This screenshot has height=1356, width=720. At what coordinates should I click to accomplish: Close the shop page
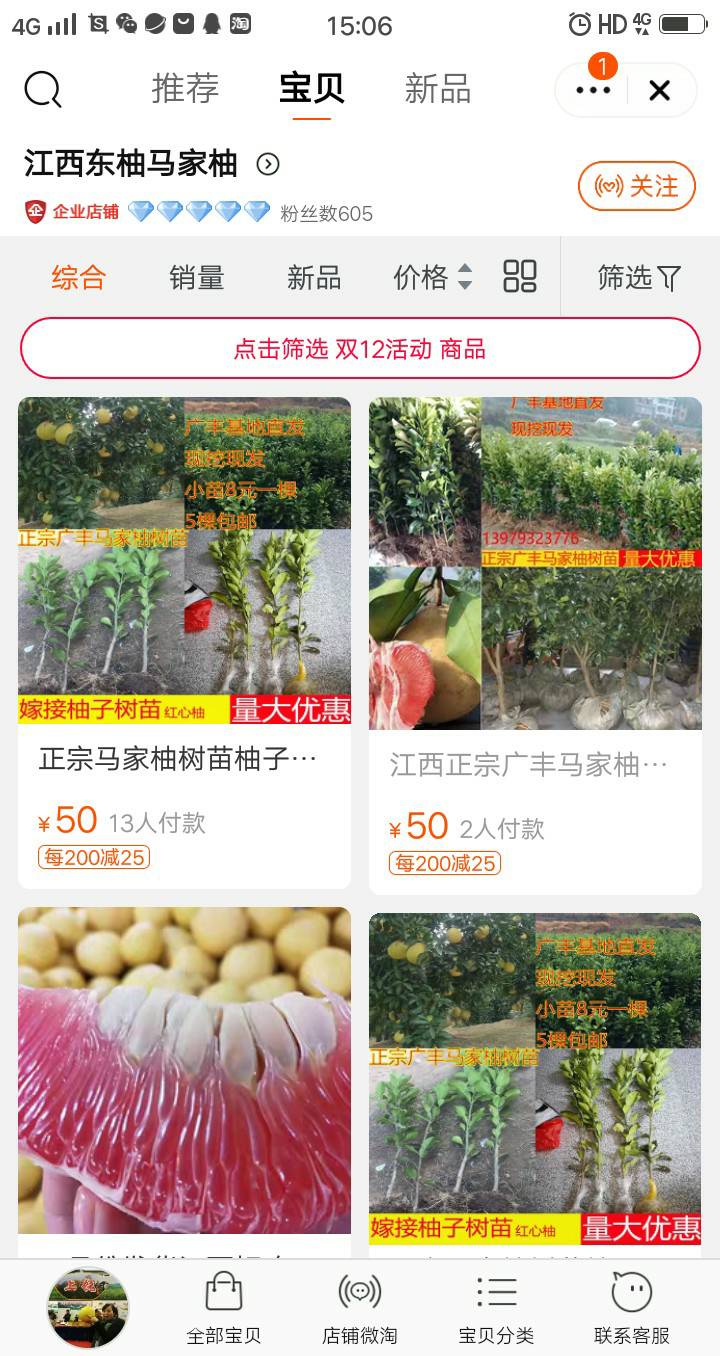click(x=660, y=91)
